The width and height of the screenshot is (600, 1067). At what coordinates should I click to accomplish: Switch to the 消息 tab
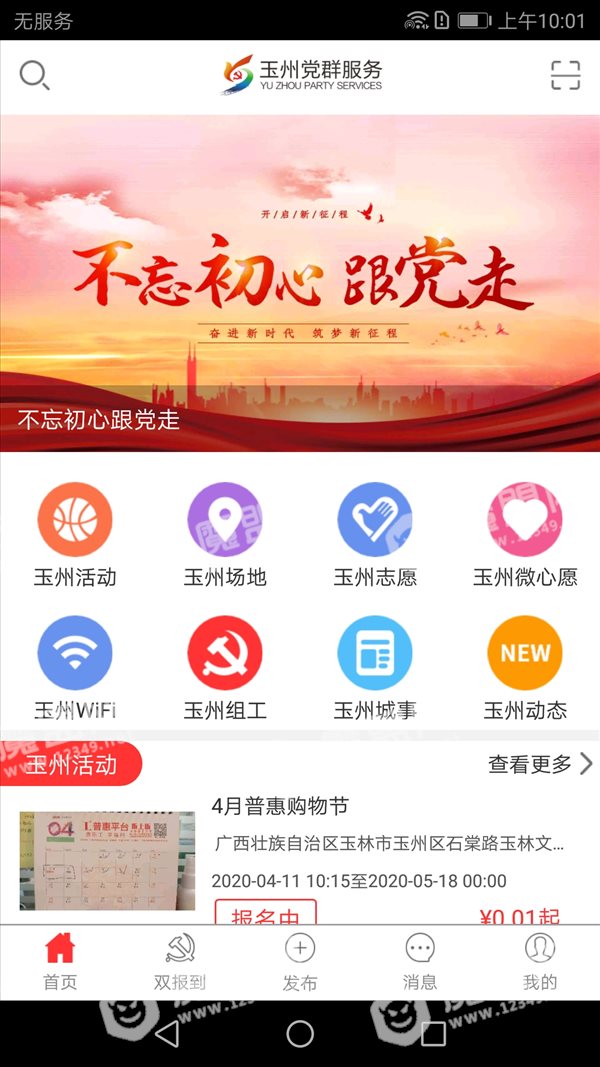coord(420,962)
